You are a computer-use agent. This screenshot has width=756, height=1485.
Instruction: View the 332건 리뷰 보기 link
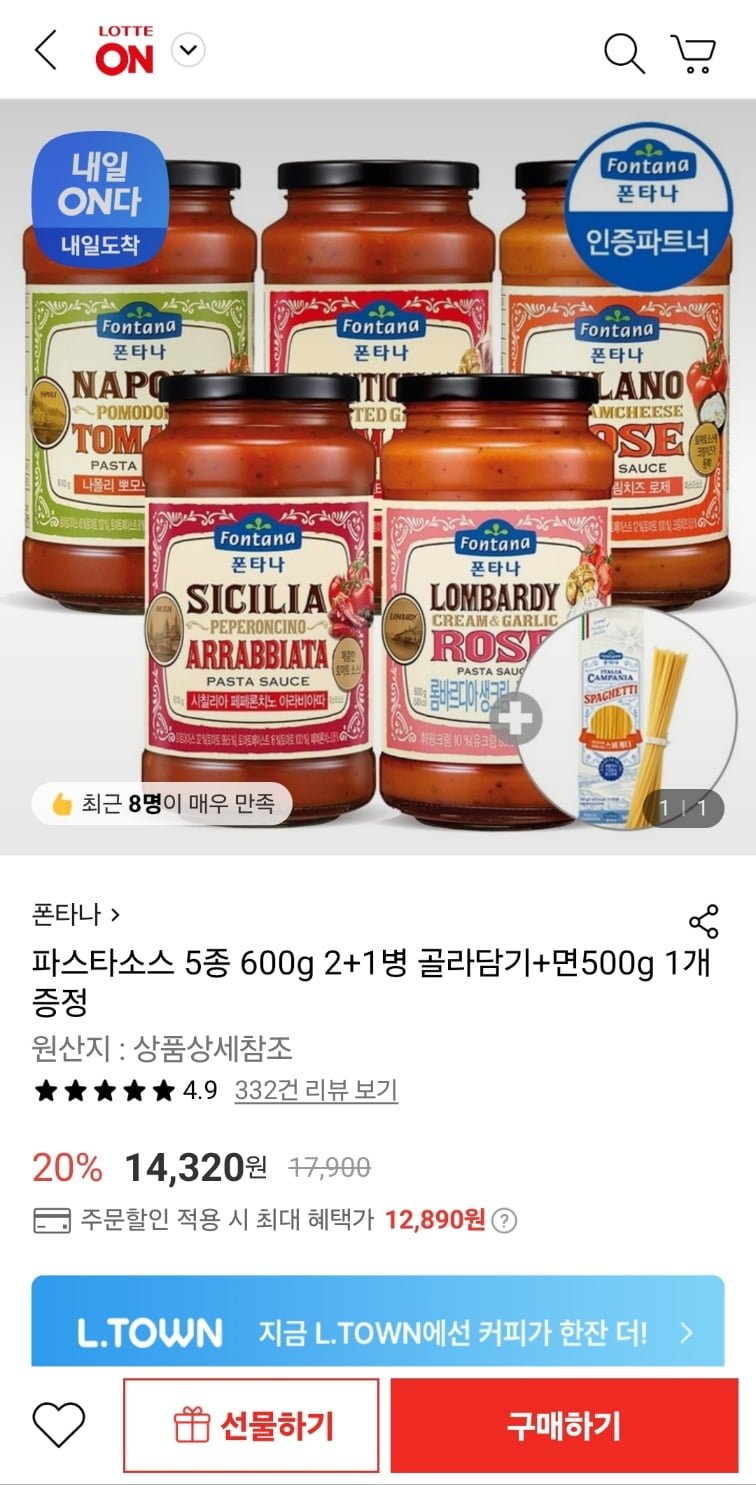(x=316, y=1090)
